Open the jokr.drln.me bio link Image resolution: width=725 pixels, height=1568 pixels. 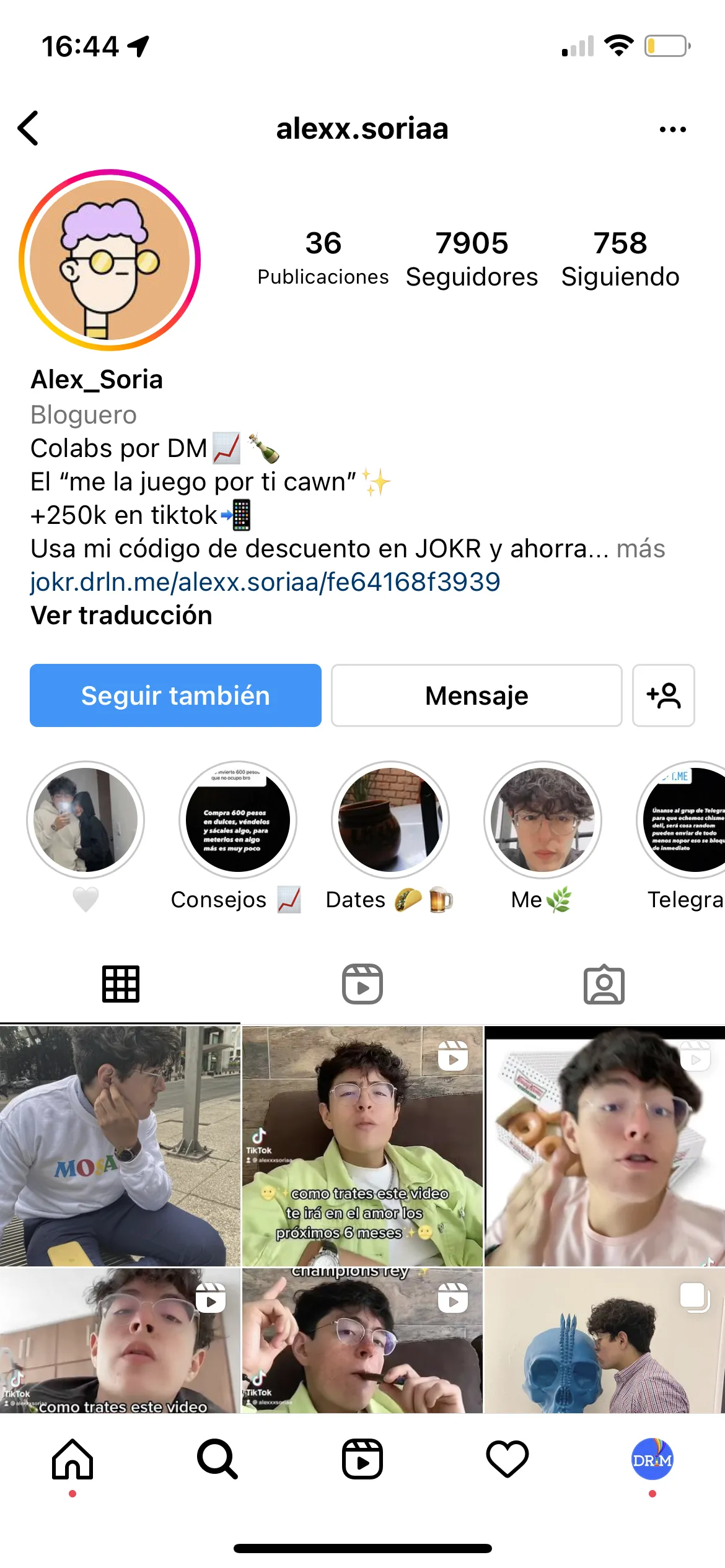tap(265, 582)
